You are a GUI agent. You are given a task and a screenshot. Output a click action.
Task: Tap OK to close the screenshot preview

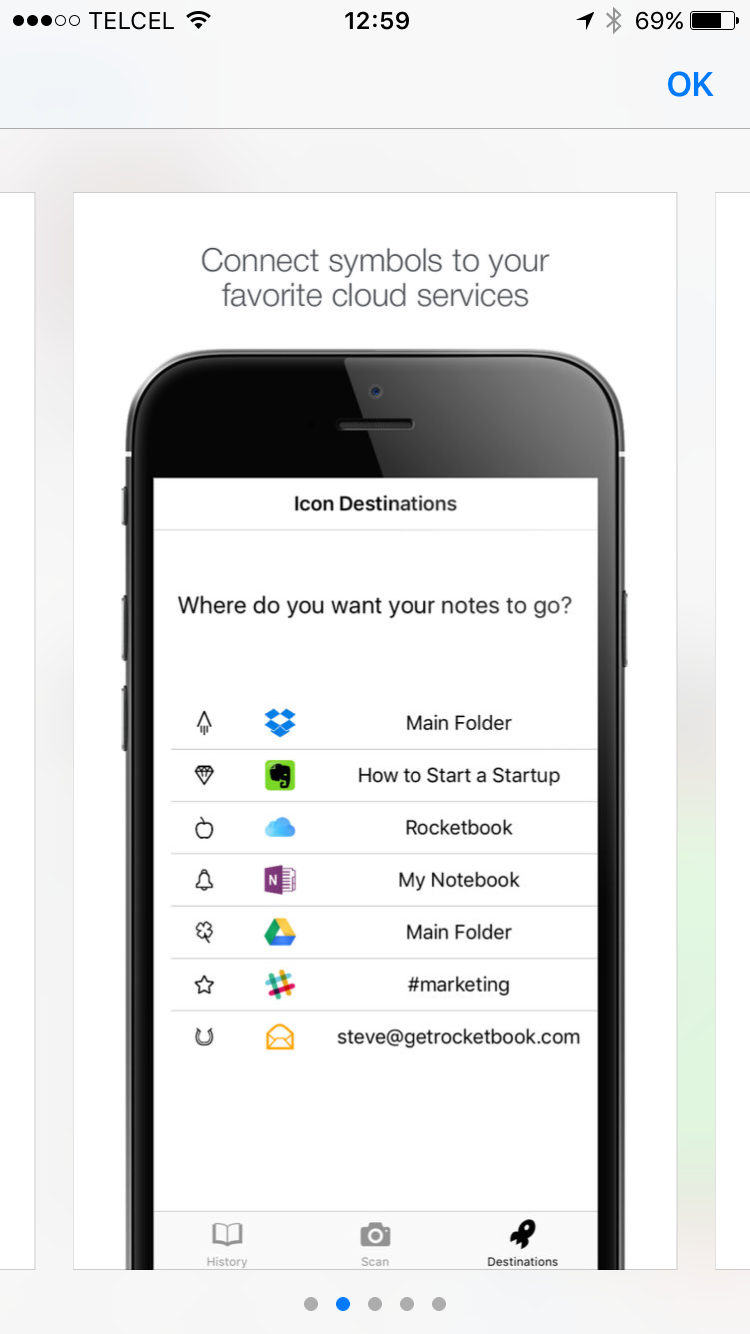[689, 85]
